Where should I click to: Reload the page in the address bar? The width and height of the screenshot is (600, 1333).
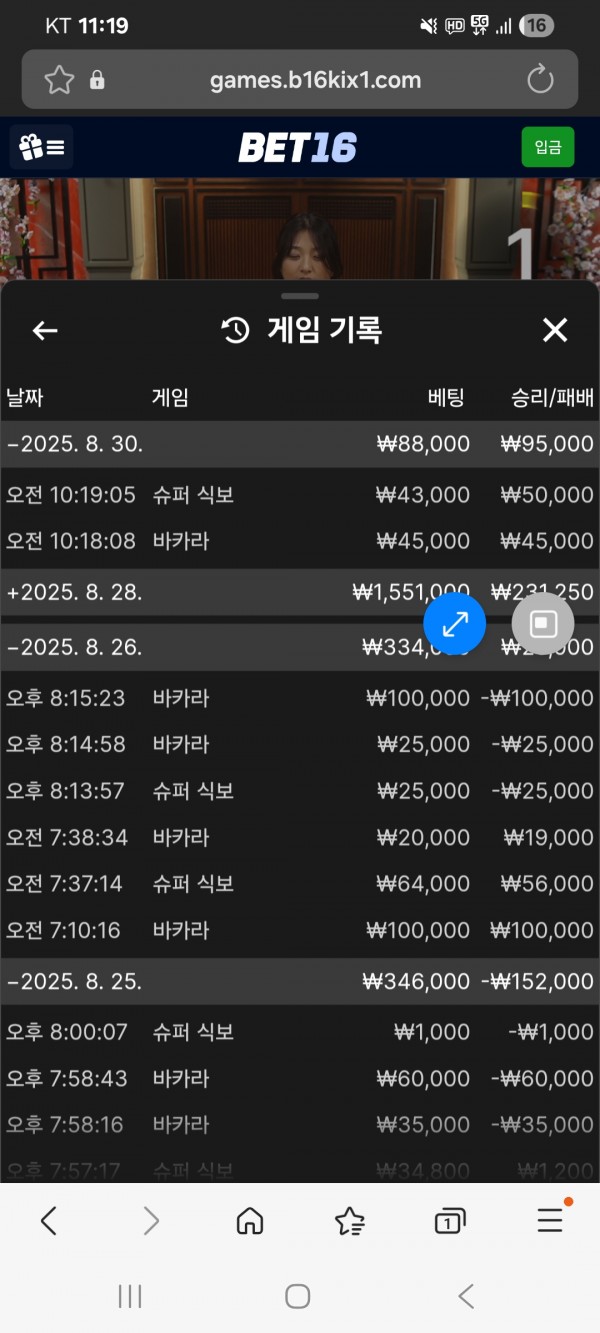tap(540, 80)
